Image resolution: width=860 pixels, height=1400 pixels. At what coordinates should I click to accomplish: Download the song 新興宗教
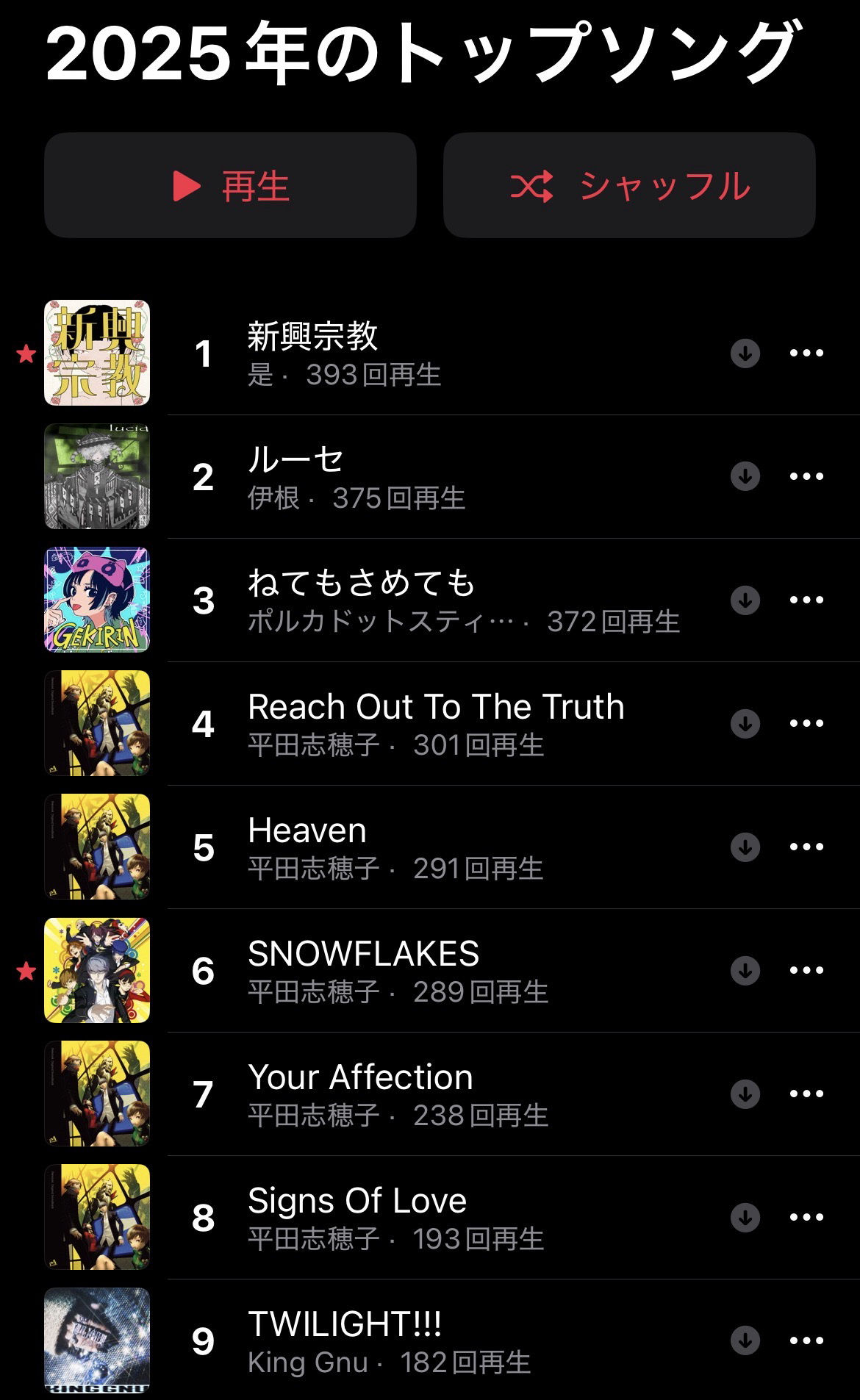(745, 353)
